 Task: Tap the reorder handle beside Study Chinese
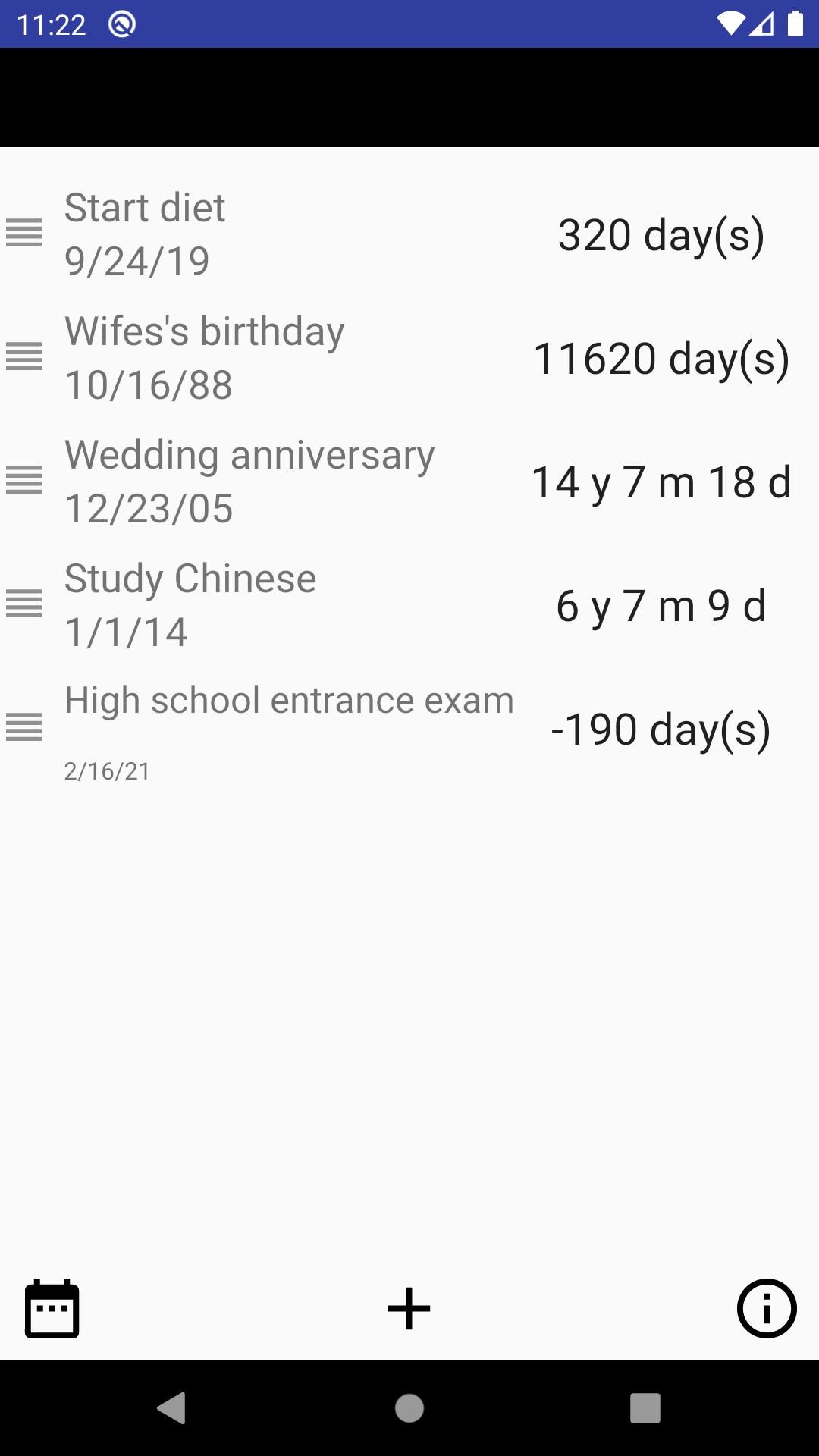(x=24, y=604)
